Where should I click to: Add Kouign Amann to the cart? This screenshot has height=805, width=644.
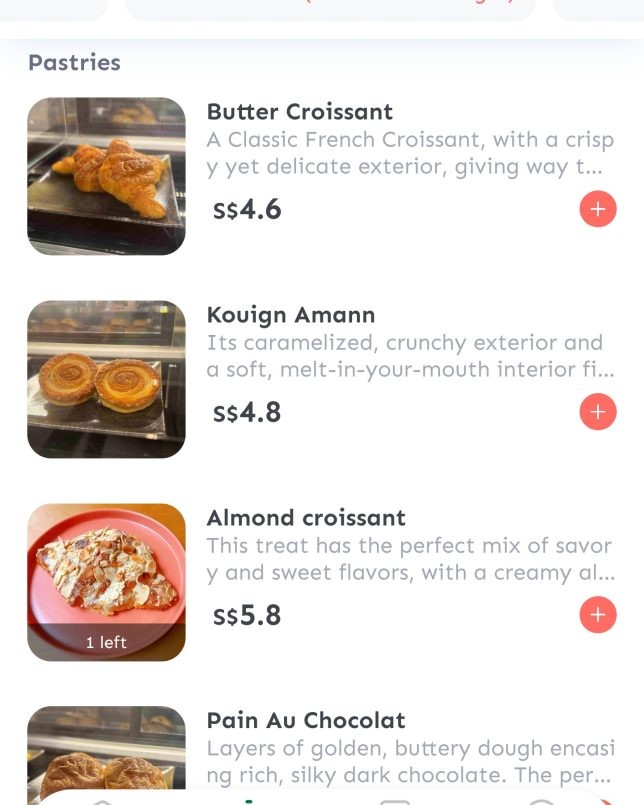[x=597, y=411]
